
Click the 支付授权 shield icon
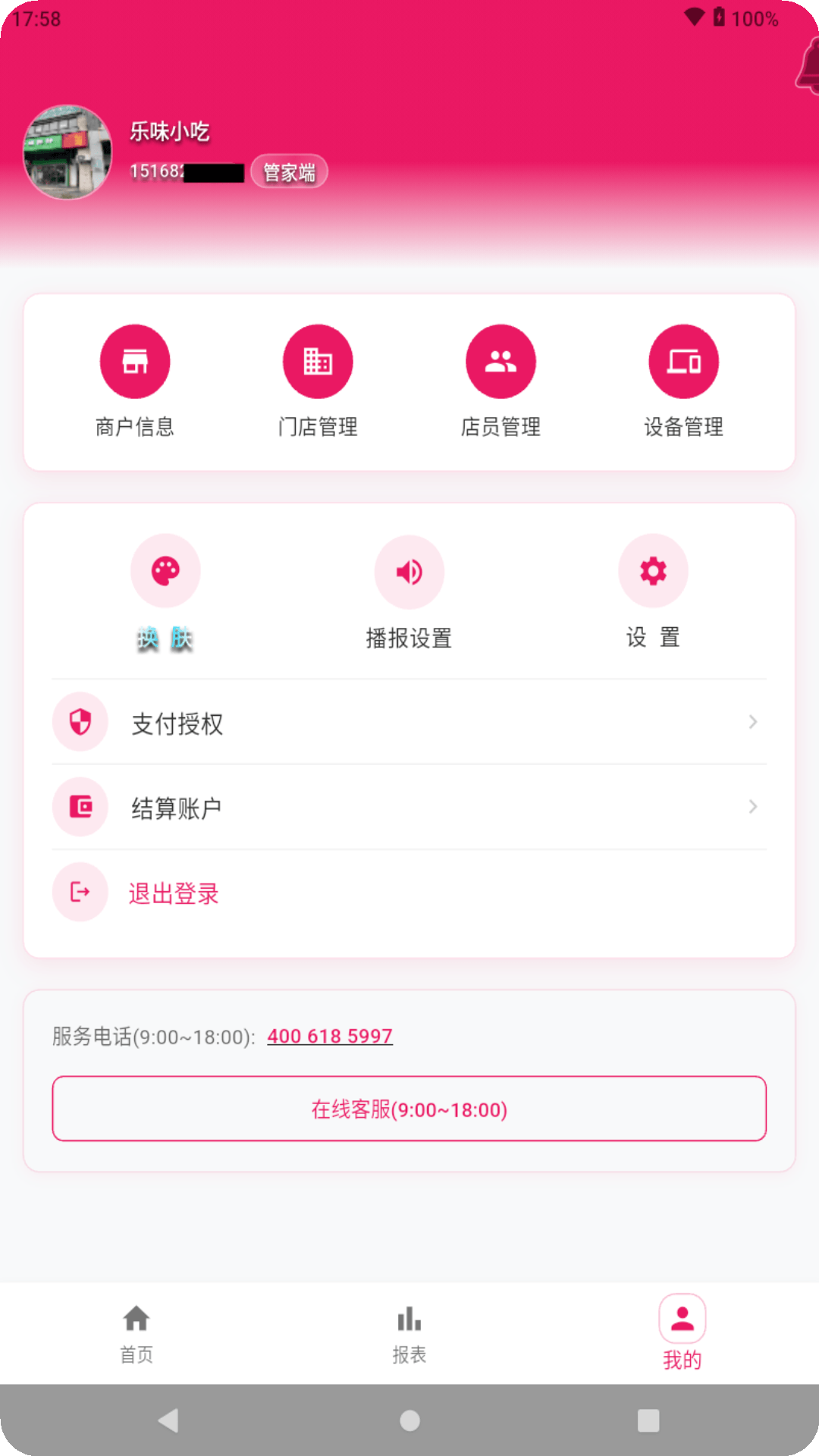[80, 722]
